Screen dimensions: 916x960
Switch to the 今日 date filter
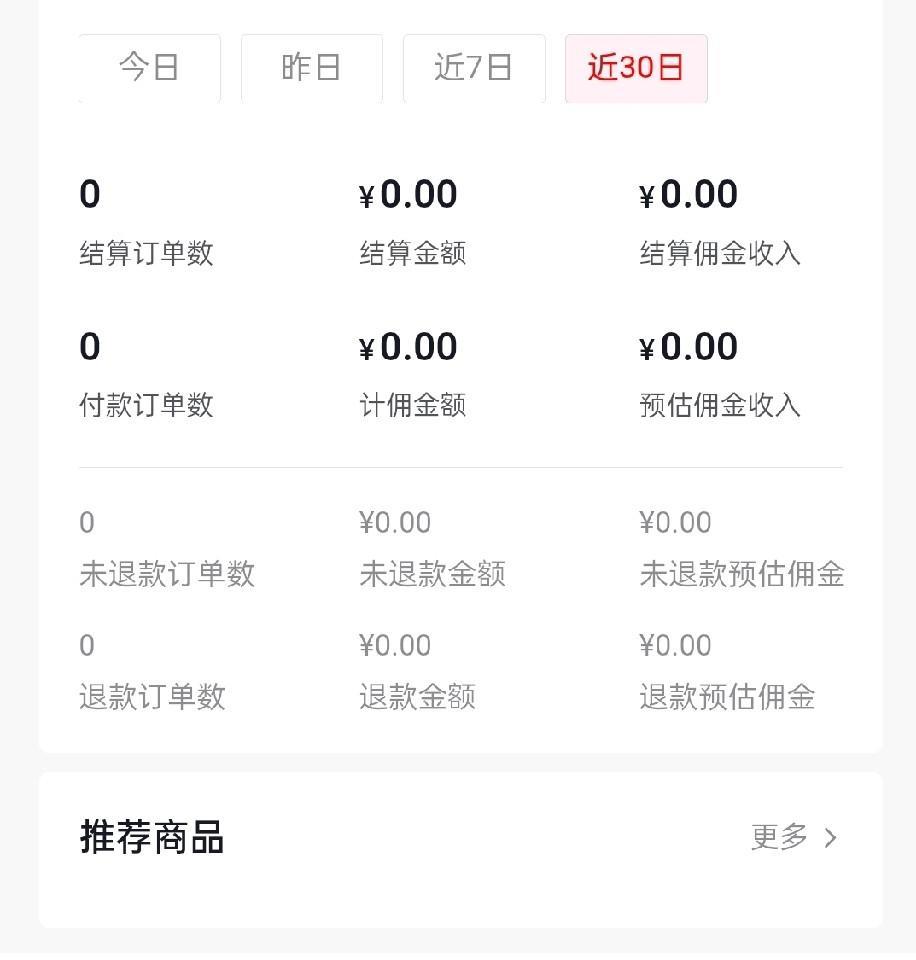point(150,68)
